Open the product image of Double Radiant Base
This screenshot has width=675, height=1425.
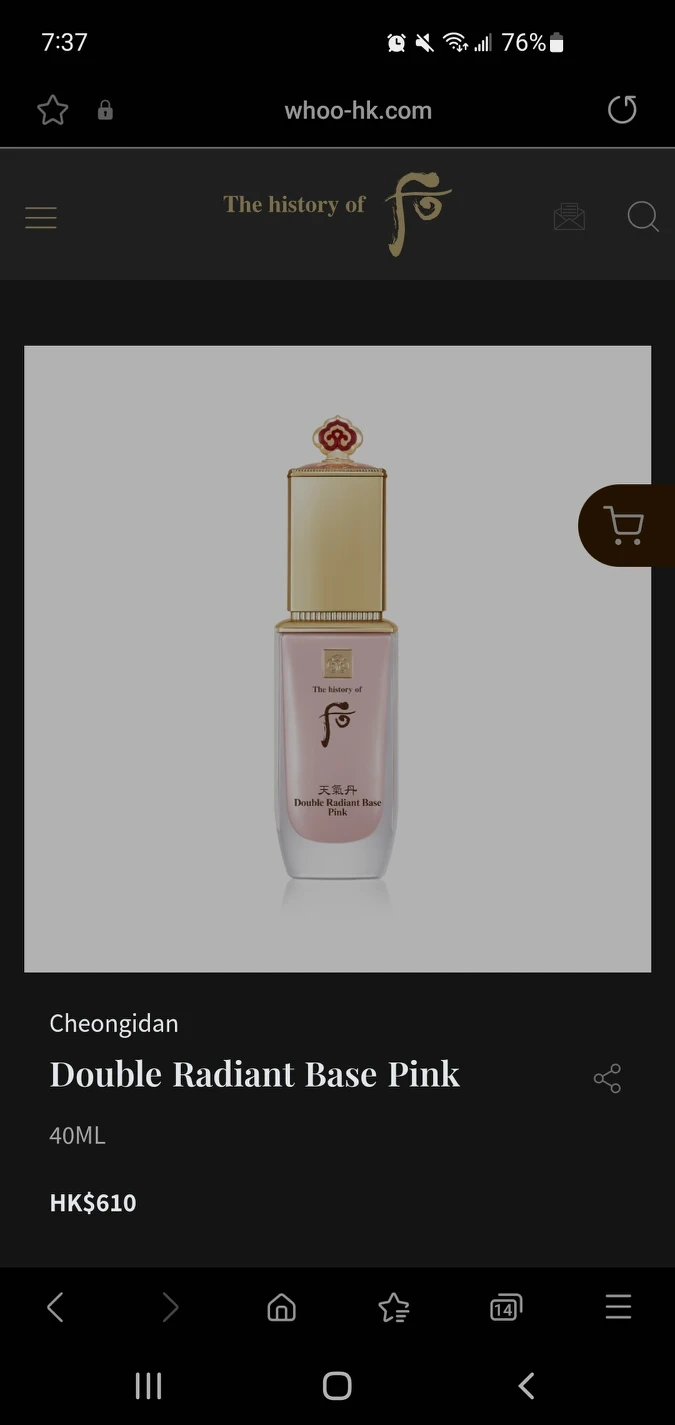click(x=337, y=658)
